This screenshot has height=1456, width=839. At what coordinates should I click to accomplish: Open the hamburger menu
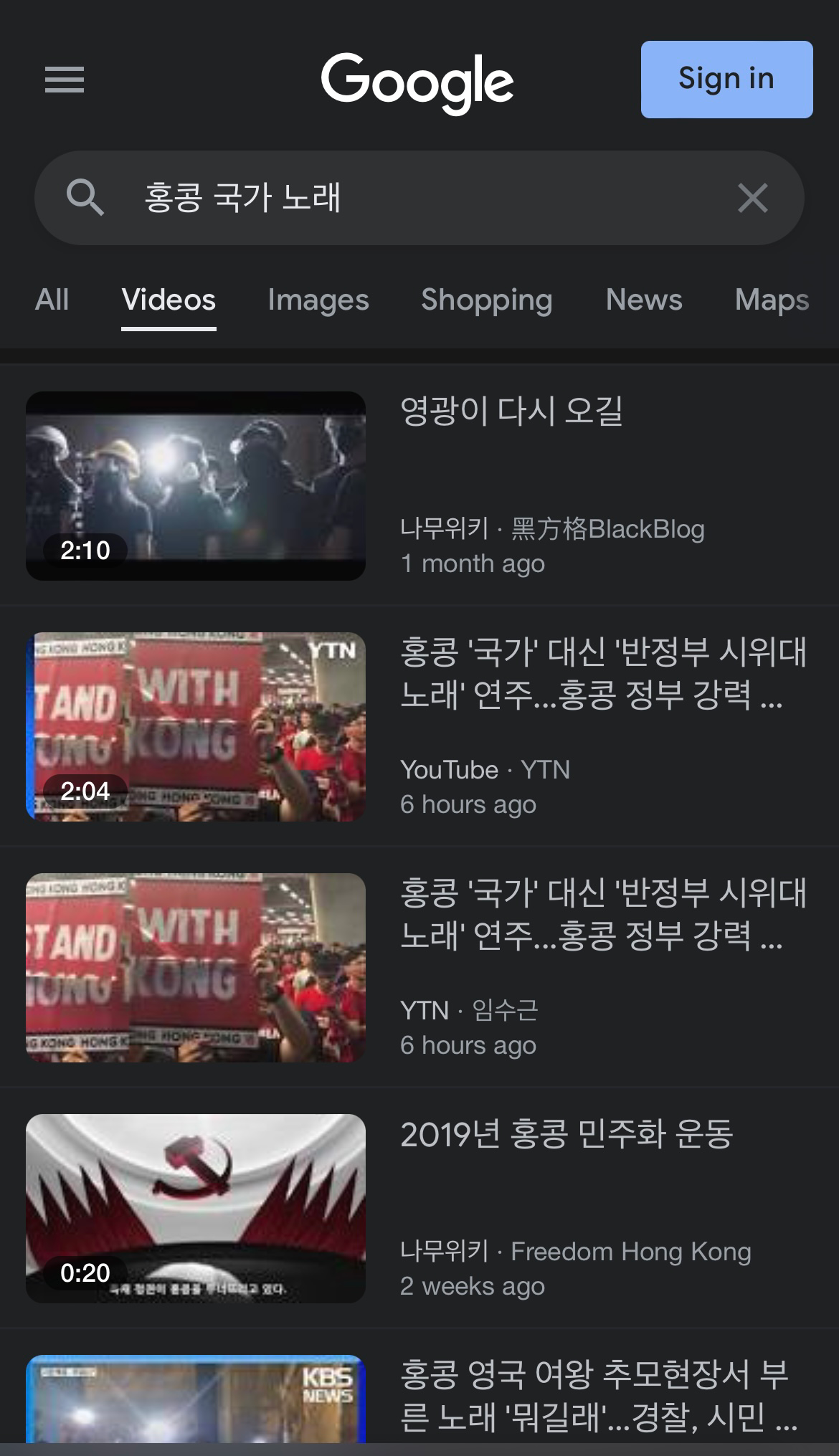click(65, 80)
